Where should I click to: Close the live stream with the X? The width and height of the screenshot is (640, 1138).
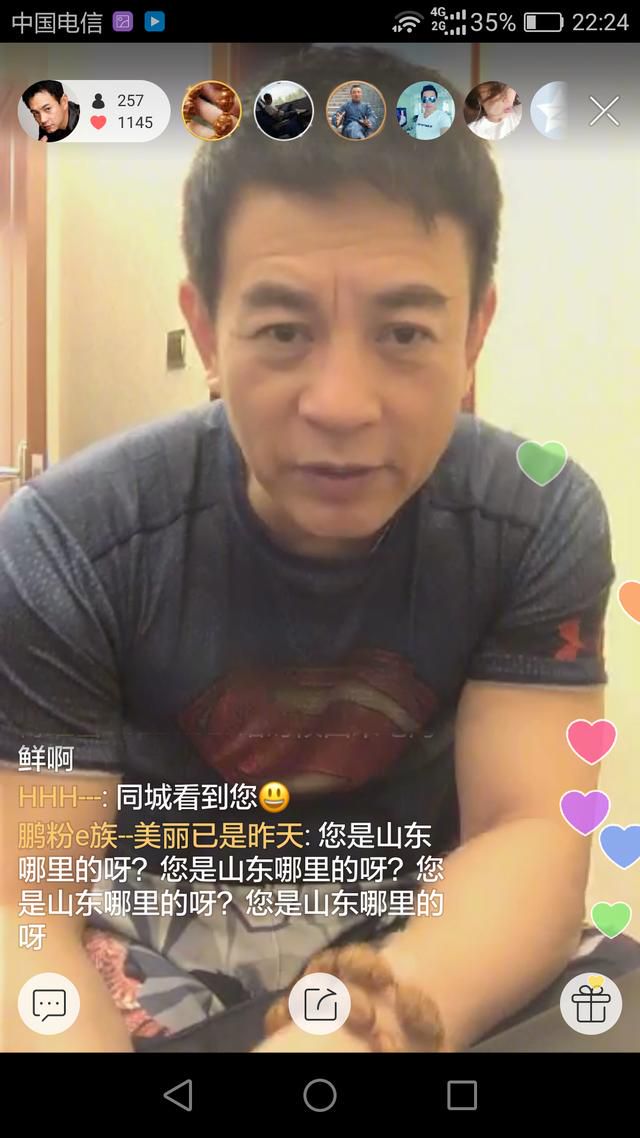pos(604,111)
